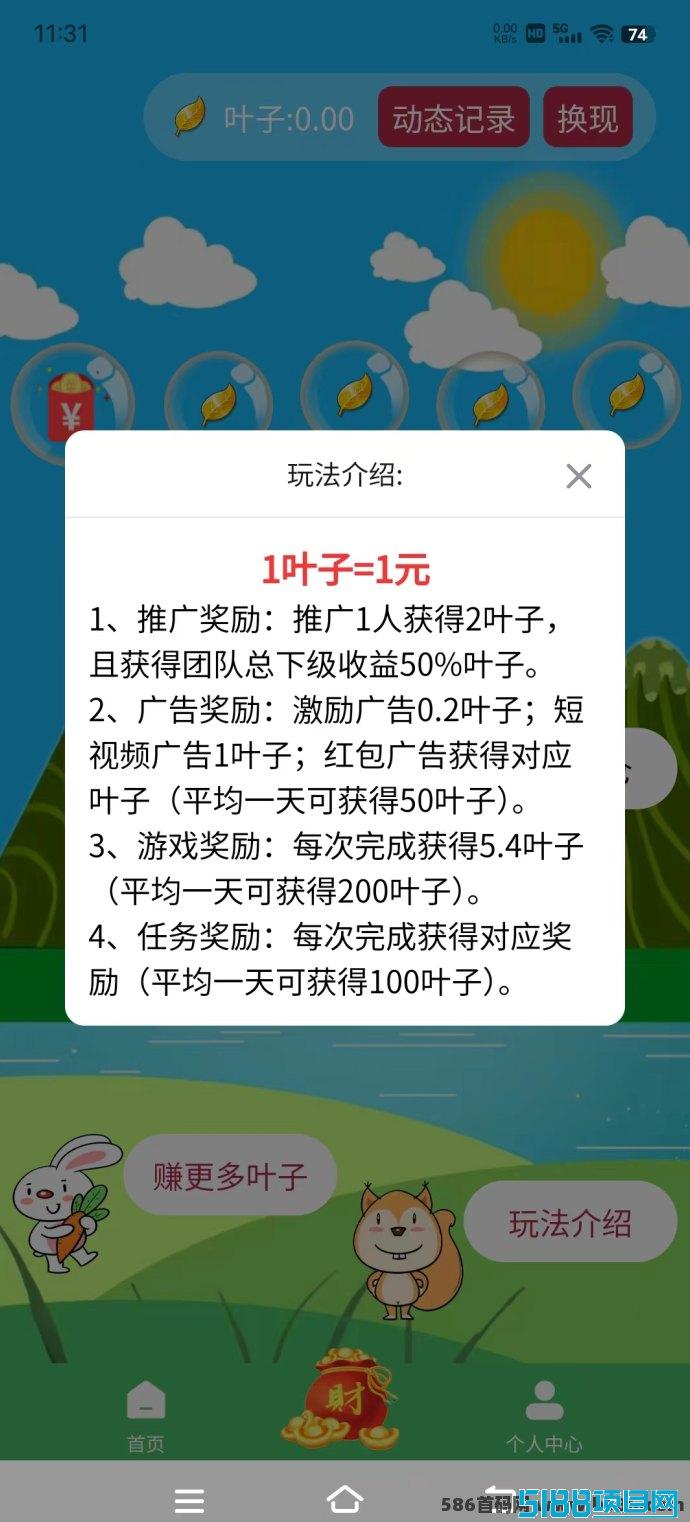690x1522 pixels.
Task: Switch to 首页 tab
Action: (x=146, y=1417)
